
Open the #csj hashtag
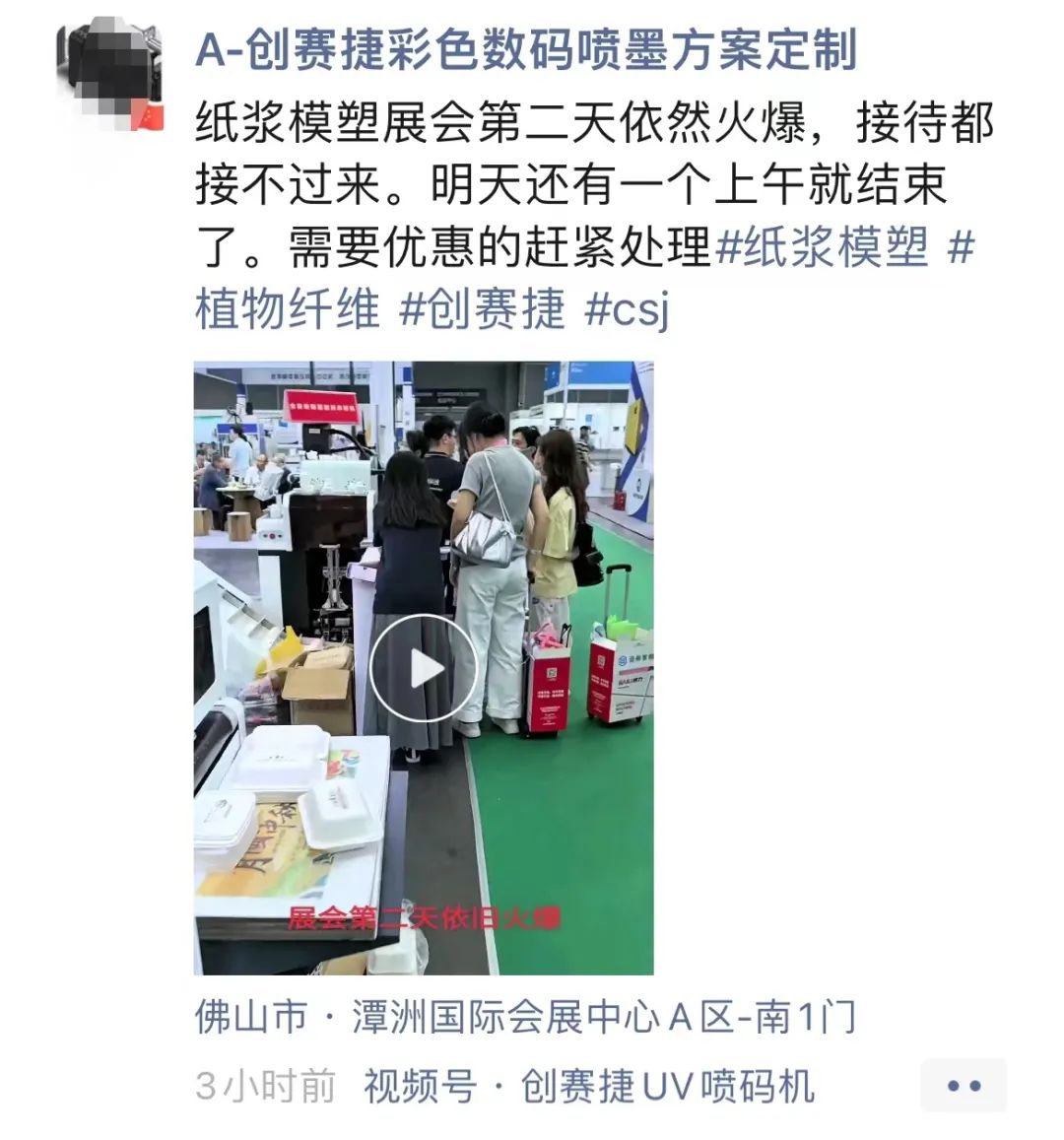tap(627, 309)
